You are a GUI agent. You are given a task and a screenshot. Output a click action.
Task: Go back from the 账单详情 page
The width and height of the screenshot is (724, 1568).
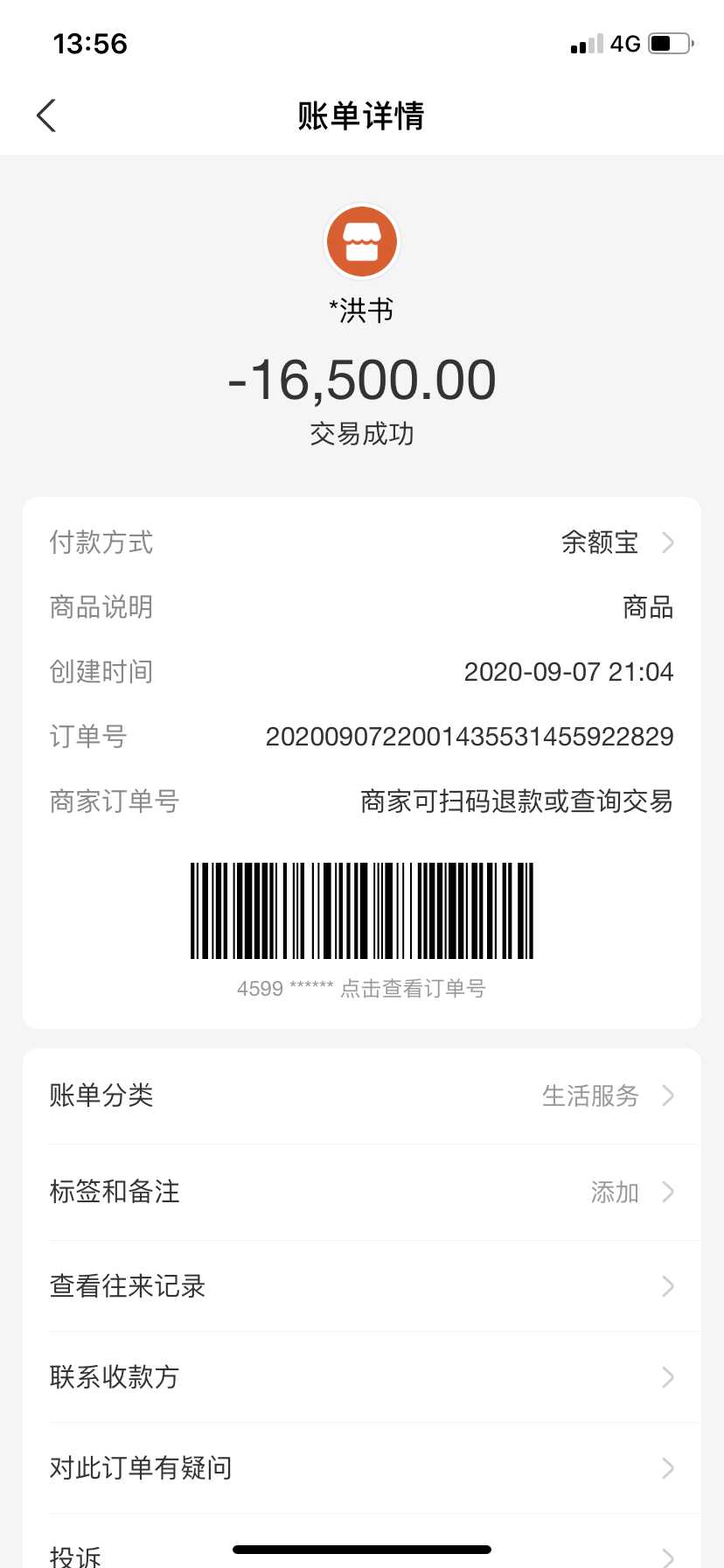coord(46,115)
